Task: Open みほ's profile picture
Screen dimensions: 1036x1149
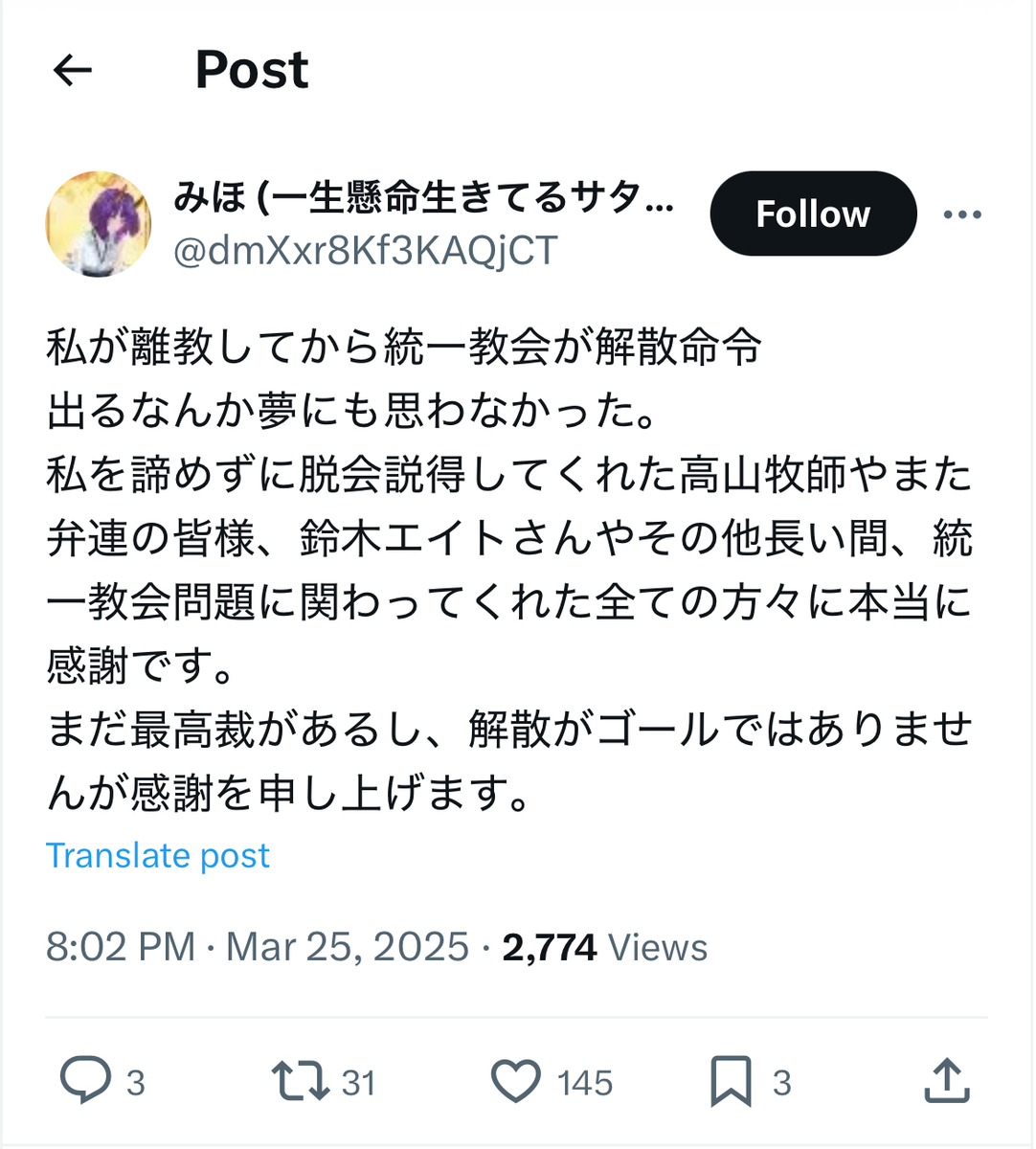Action: pyautogui.click(x=99, y=224)
